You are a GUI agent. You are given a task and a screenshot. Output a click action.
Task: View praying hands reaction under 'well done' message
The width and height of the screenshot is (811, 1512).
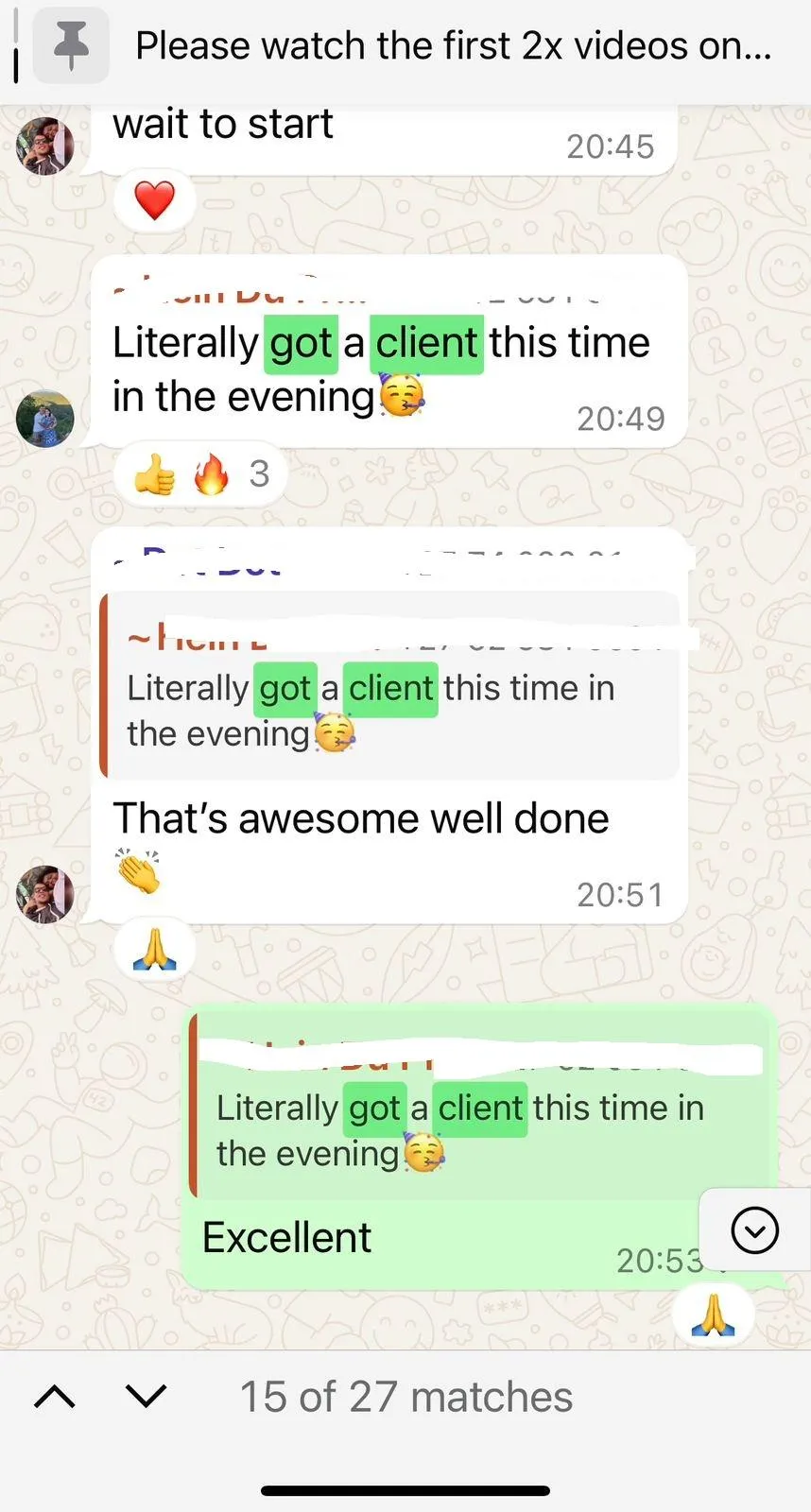[x=155, y=949]
